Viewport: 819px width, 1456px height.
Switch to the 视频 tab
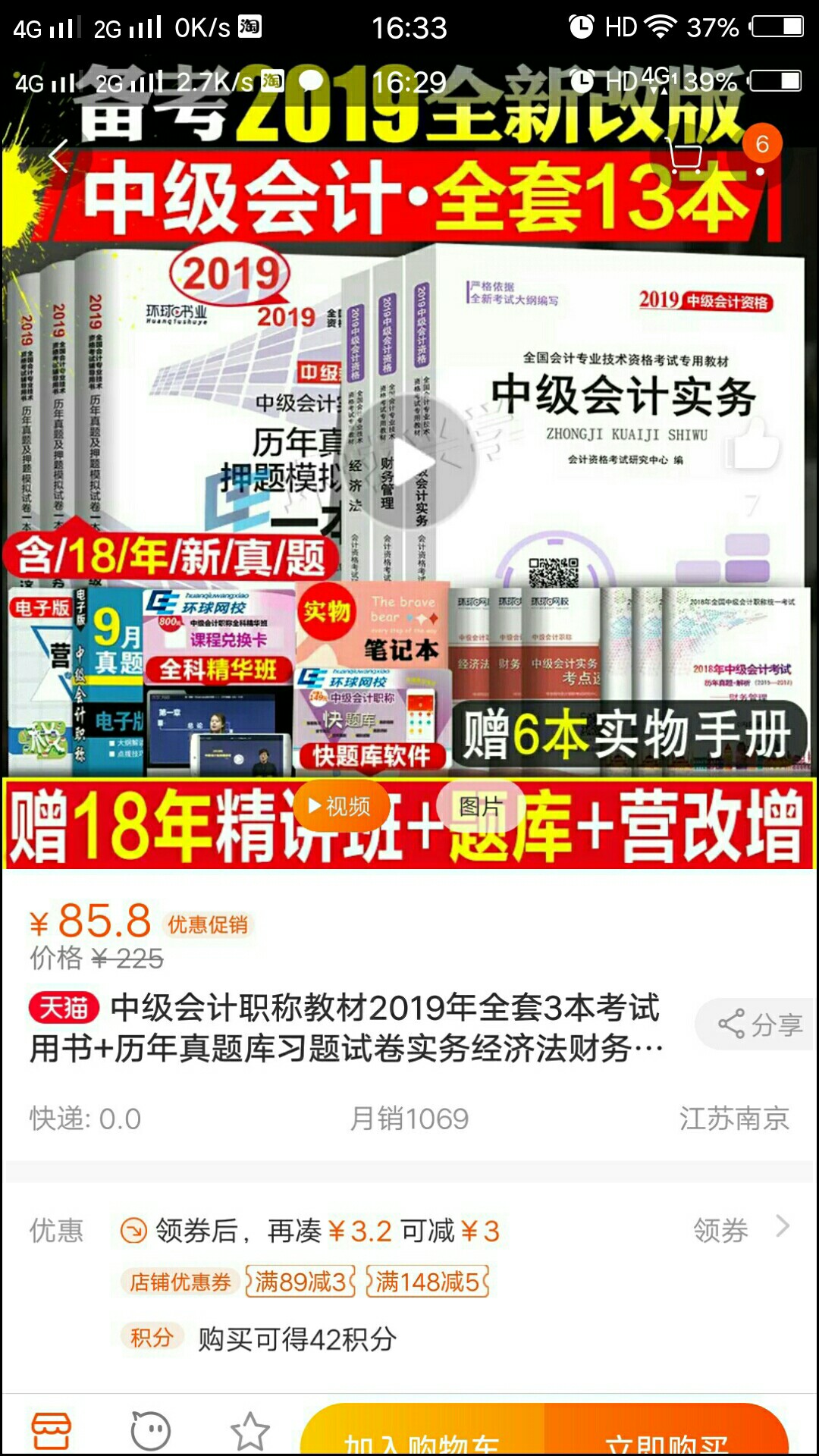[340, 805]
